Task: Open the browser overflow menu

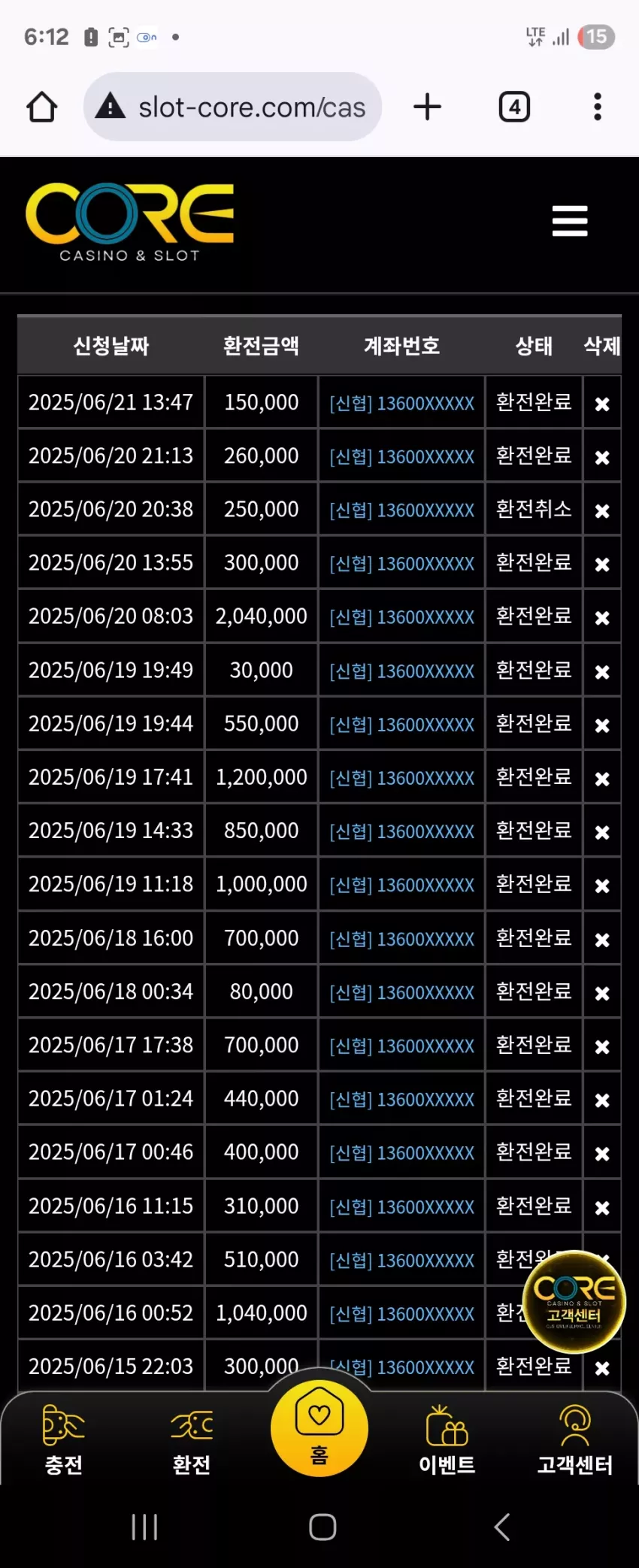Action: (x=598, y=107)
